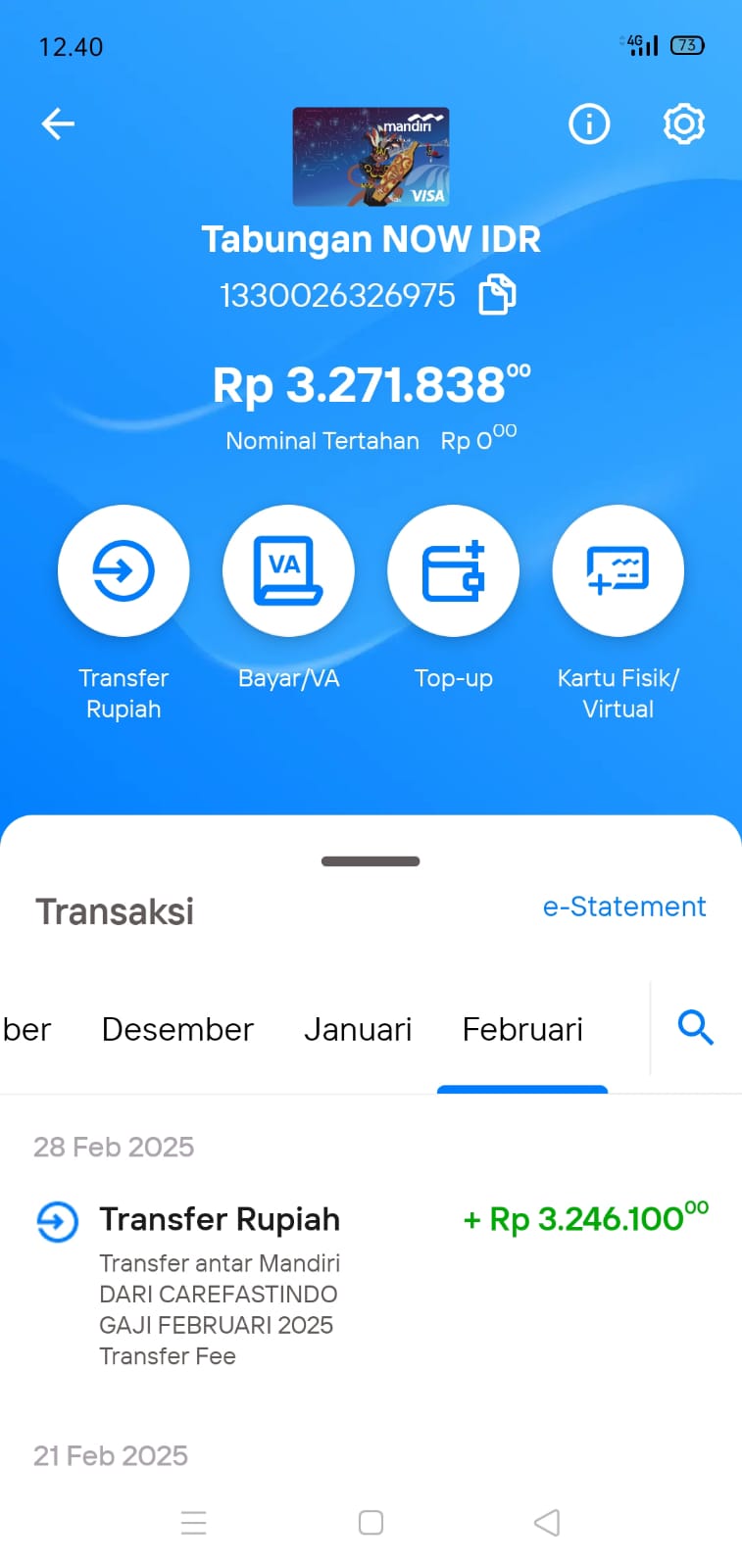Open the account info icon
The width and height of the screenshot is (742, 1568).
589,123
